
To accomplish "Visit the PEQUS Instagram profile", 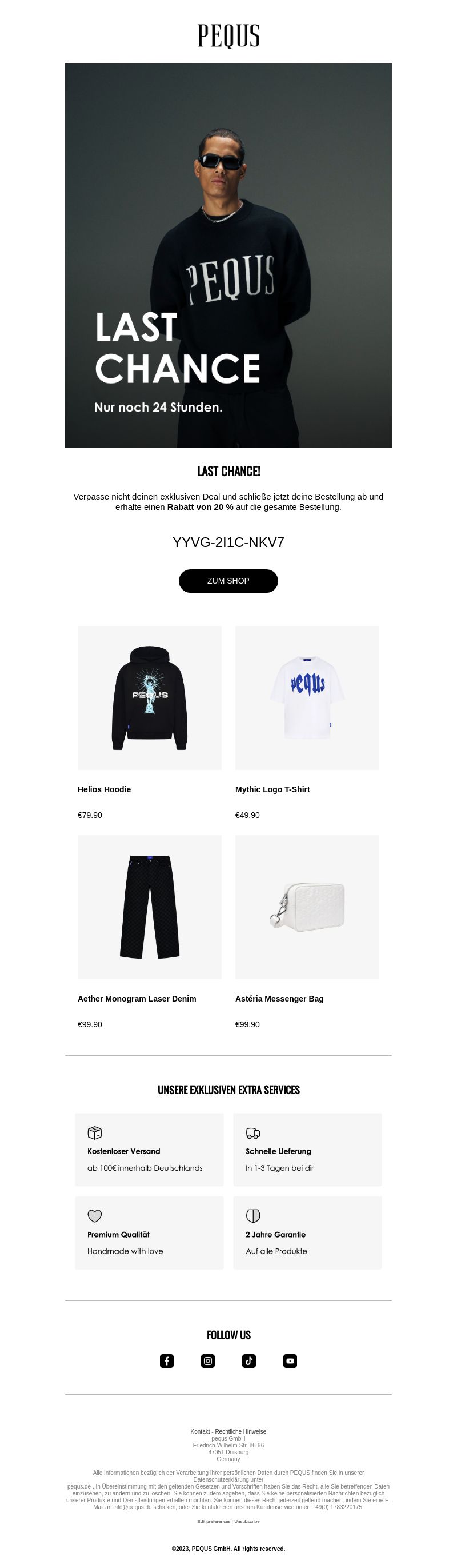I will coord(208,1361).
